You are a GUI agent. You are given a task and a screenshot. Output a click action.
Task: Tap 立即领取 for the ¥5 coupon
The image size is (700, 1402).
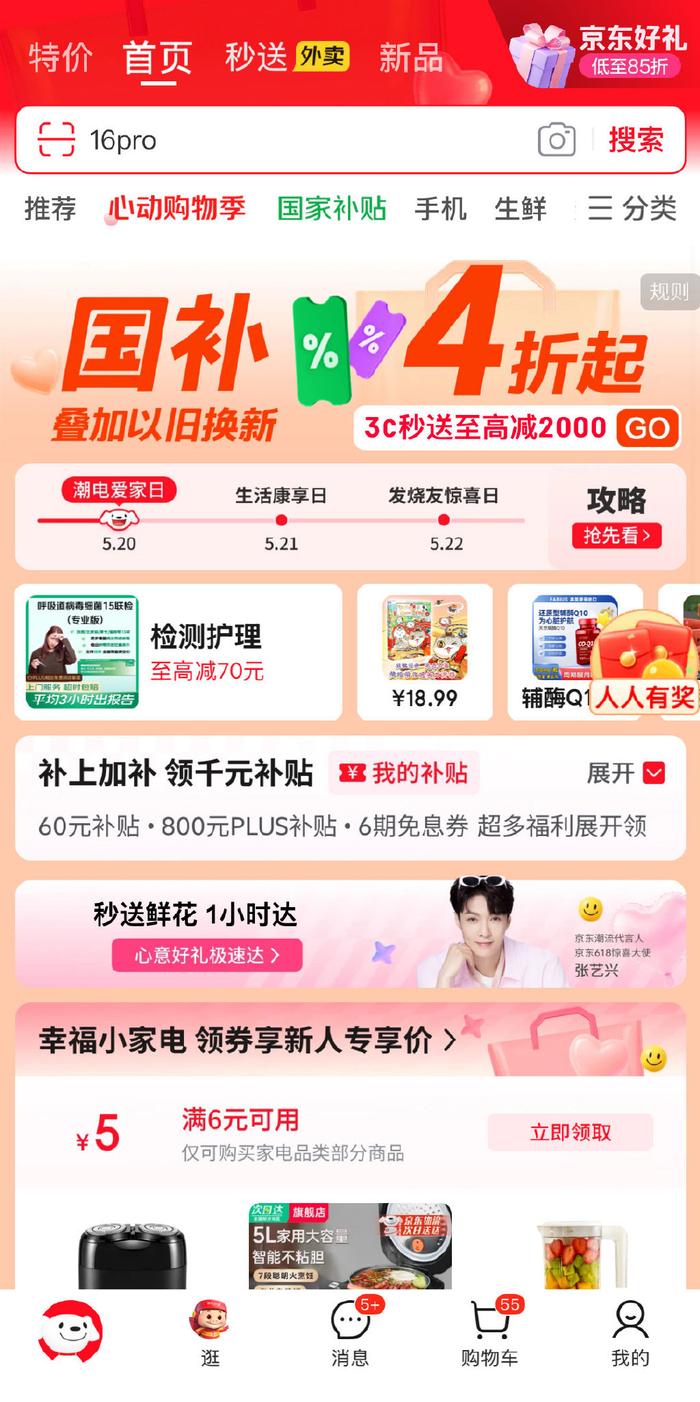[x=570, y=1132]
